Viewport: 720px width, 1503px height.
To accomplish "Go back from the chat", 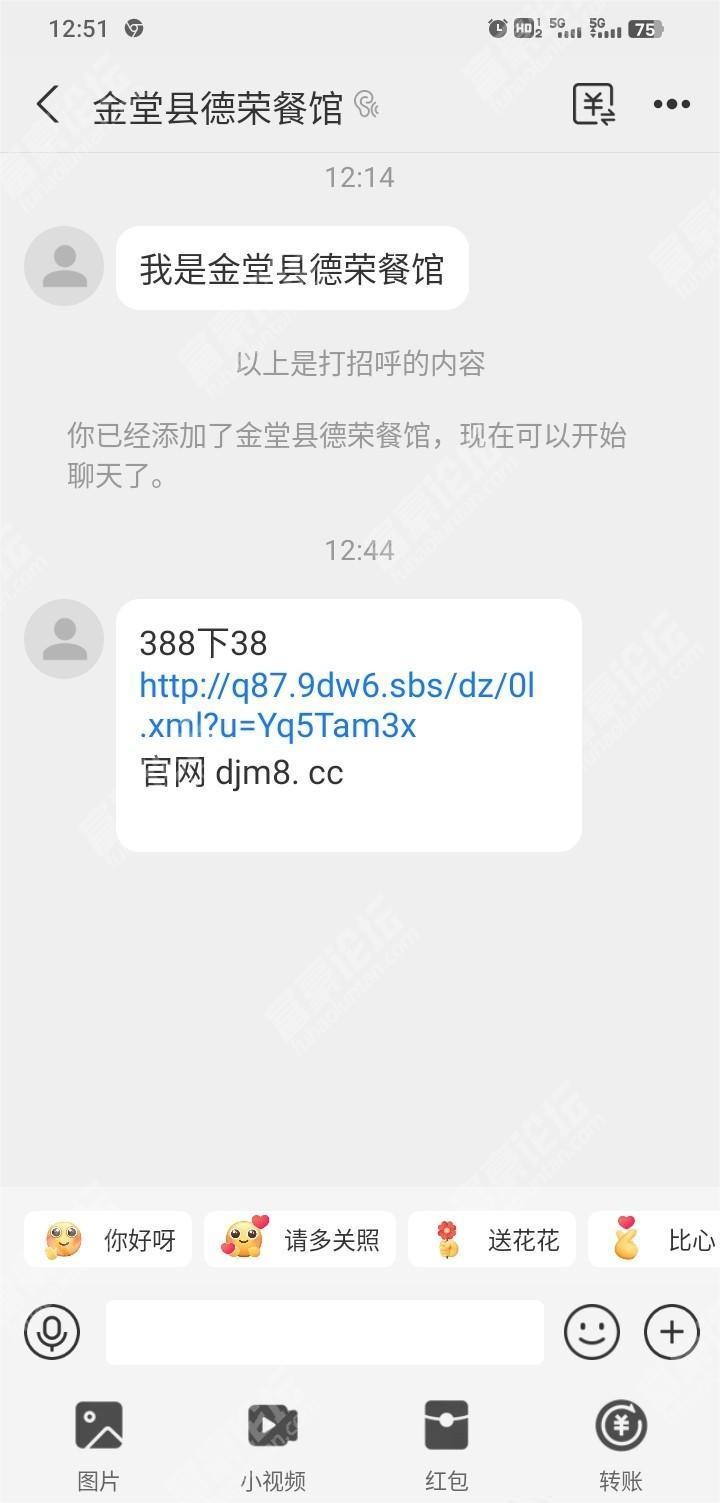I will pos(47,105).
